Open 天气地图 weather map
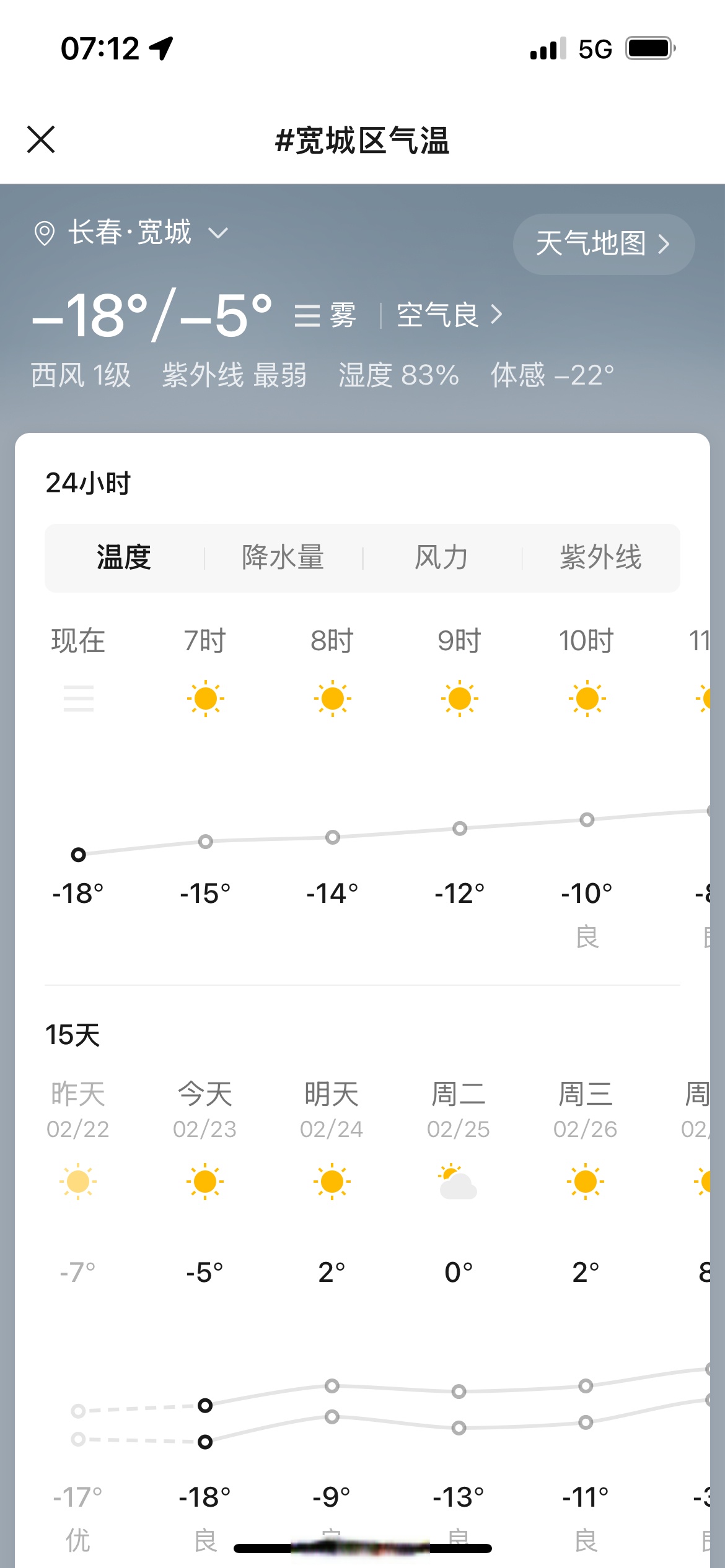725x1568 pixels. pos(604,244)
